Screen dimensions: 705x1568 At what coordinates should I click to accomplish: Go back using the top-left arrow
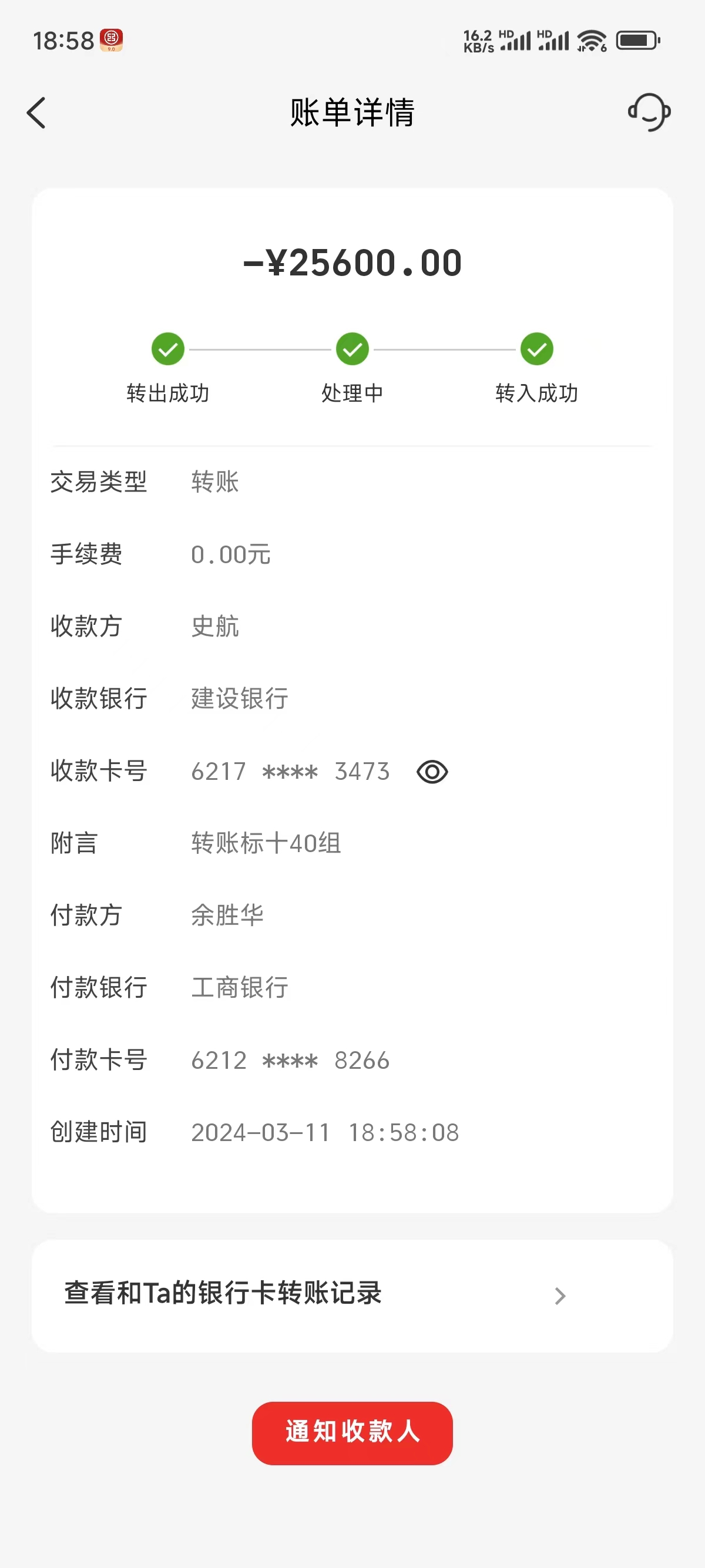point(36,113)
